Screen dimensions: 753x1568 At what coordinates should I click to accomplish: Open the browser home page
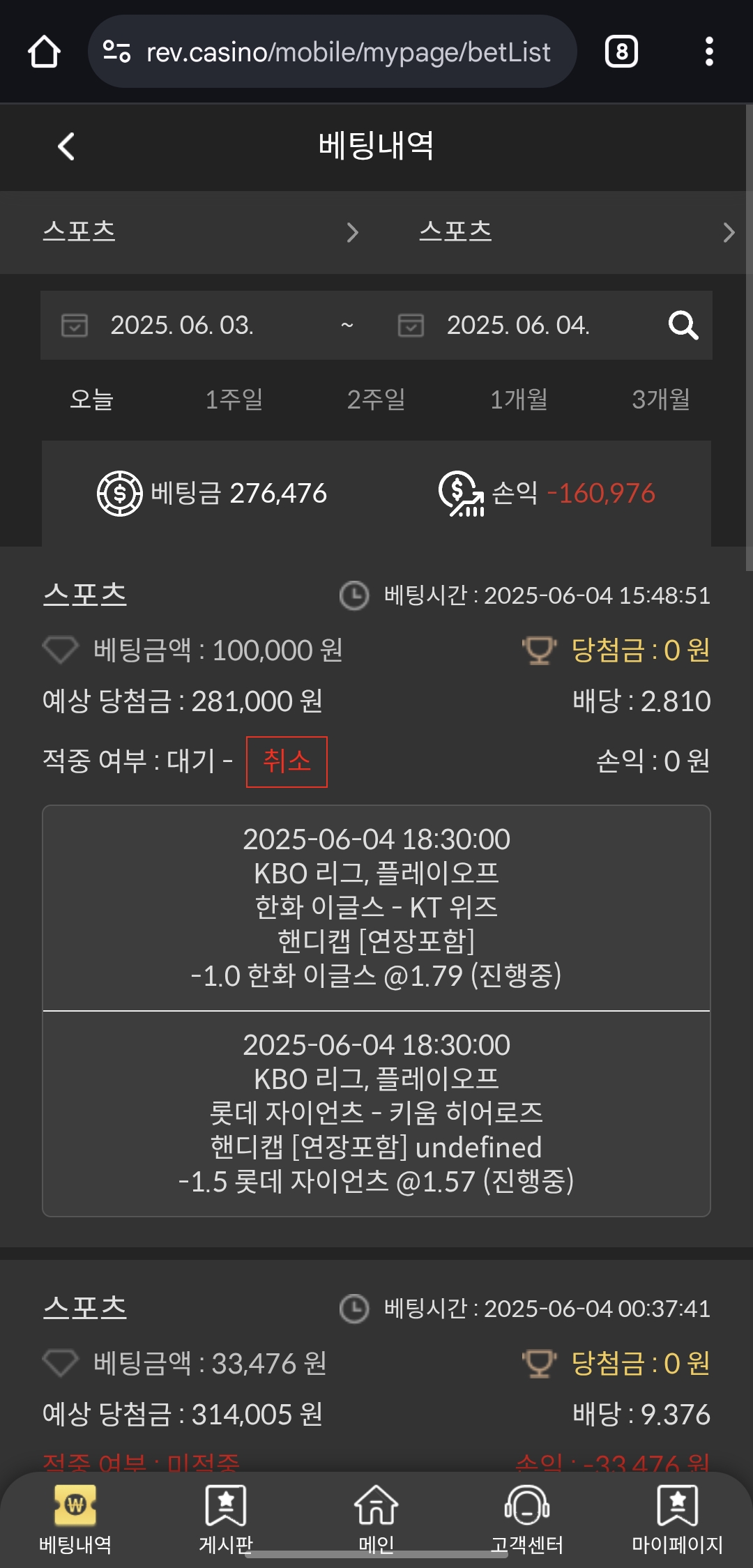pos(44,52)
